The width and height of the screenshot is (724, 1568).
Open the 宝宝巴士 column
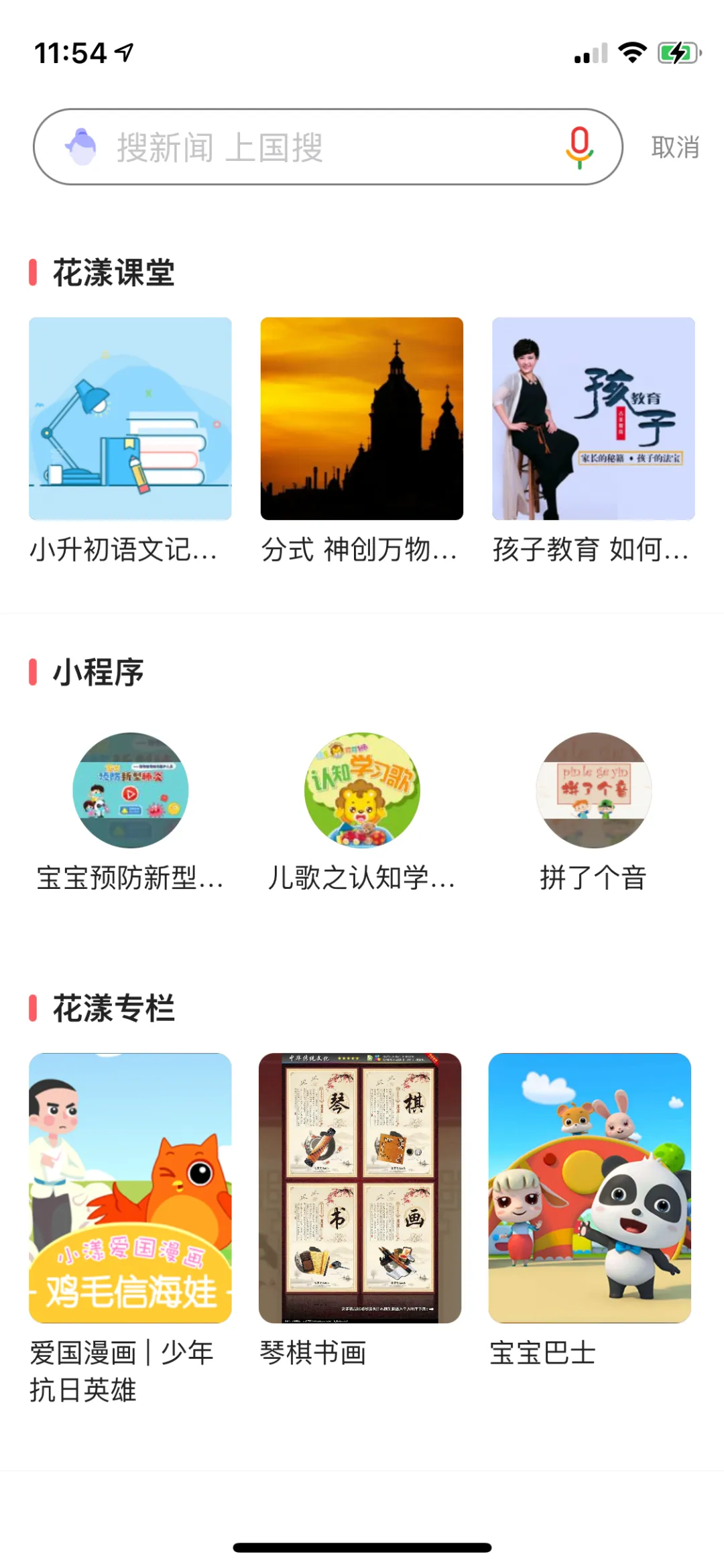pyautogui.click(x=589, y=1187)
